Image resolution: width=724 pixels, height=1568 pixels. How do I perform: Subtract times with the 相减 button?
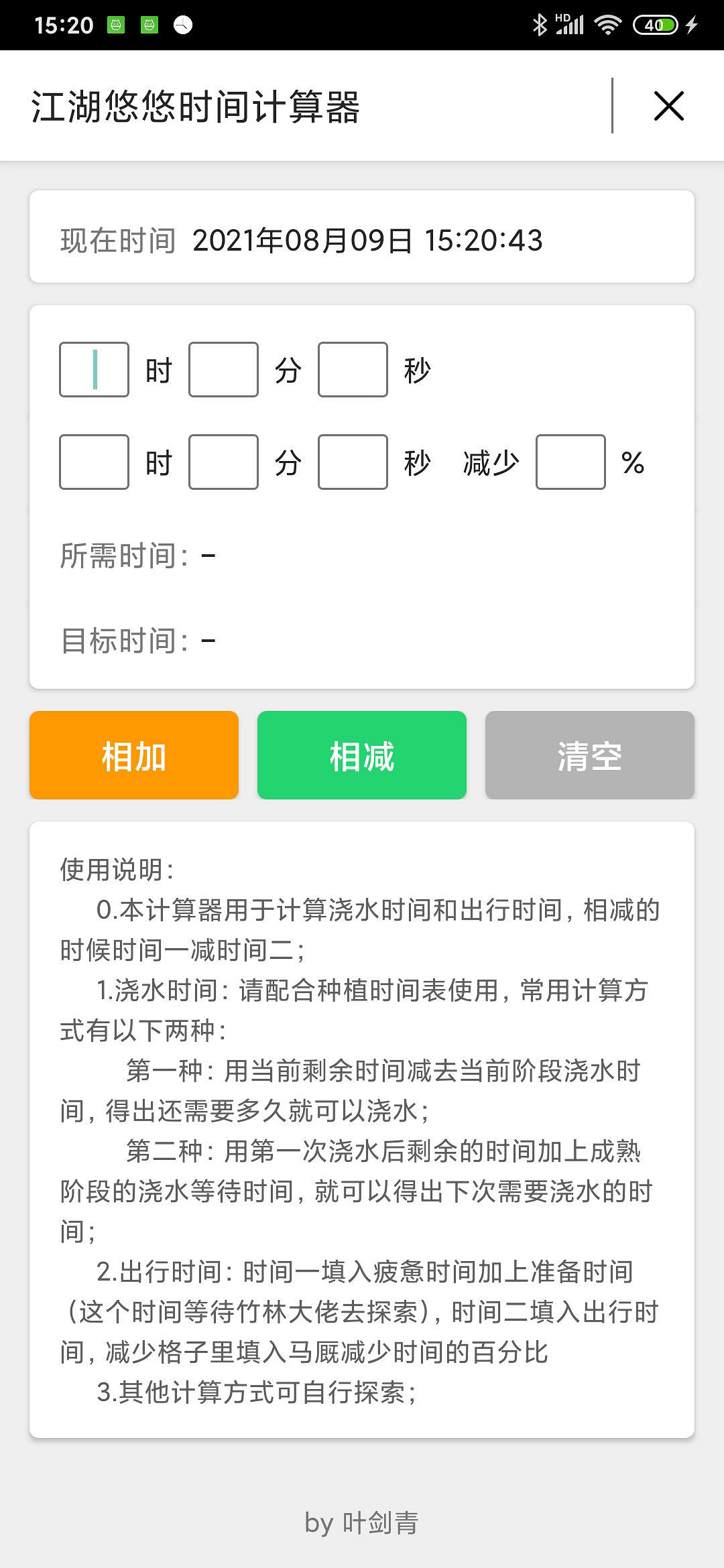tap(362, 755)
